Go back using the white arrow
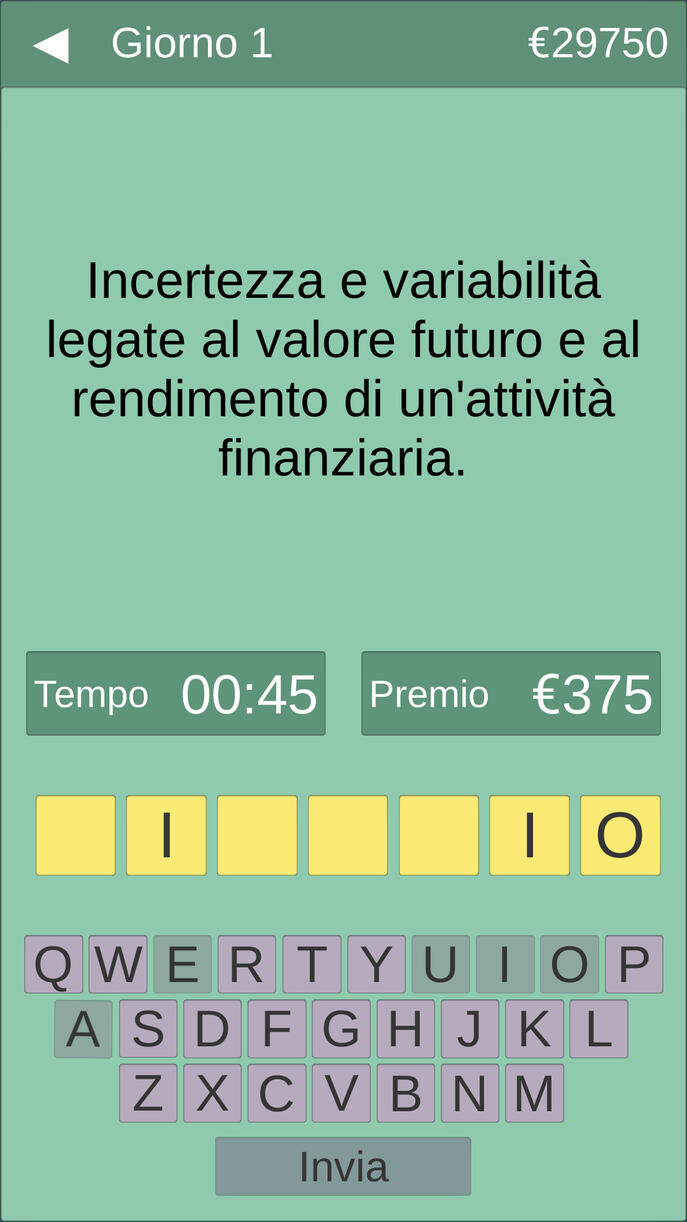 pos(50,45)
